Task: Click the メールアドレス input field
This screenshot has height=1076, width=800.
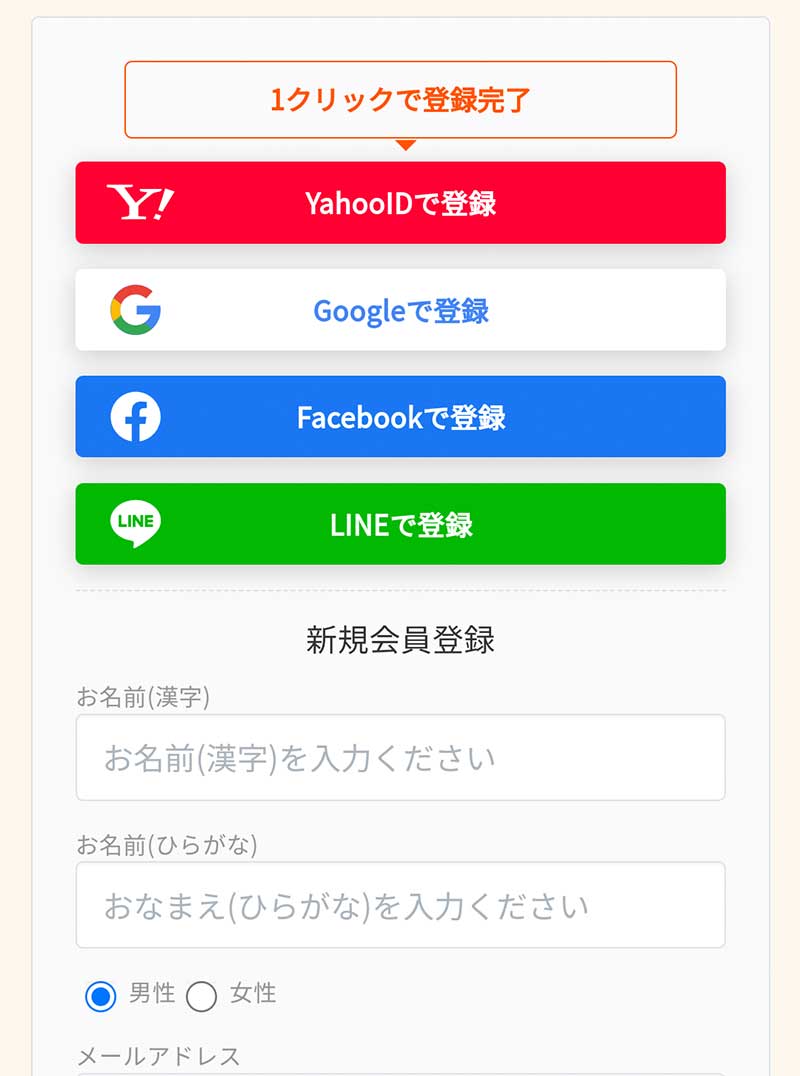Action: point(400,1073)
